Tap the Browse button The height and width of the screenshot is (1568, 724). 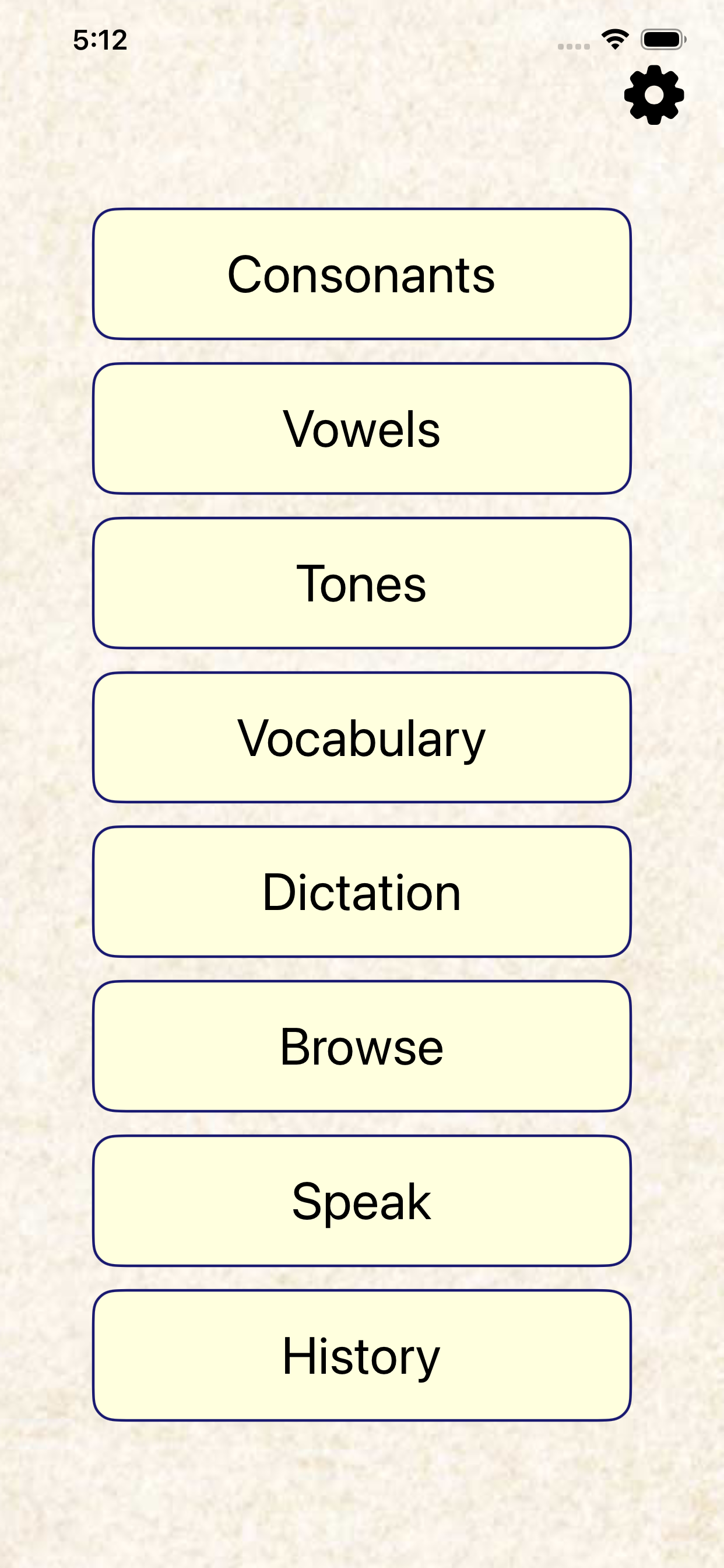[x=361, y=1046]
